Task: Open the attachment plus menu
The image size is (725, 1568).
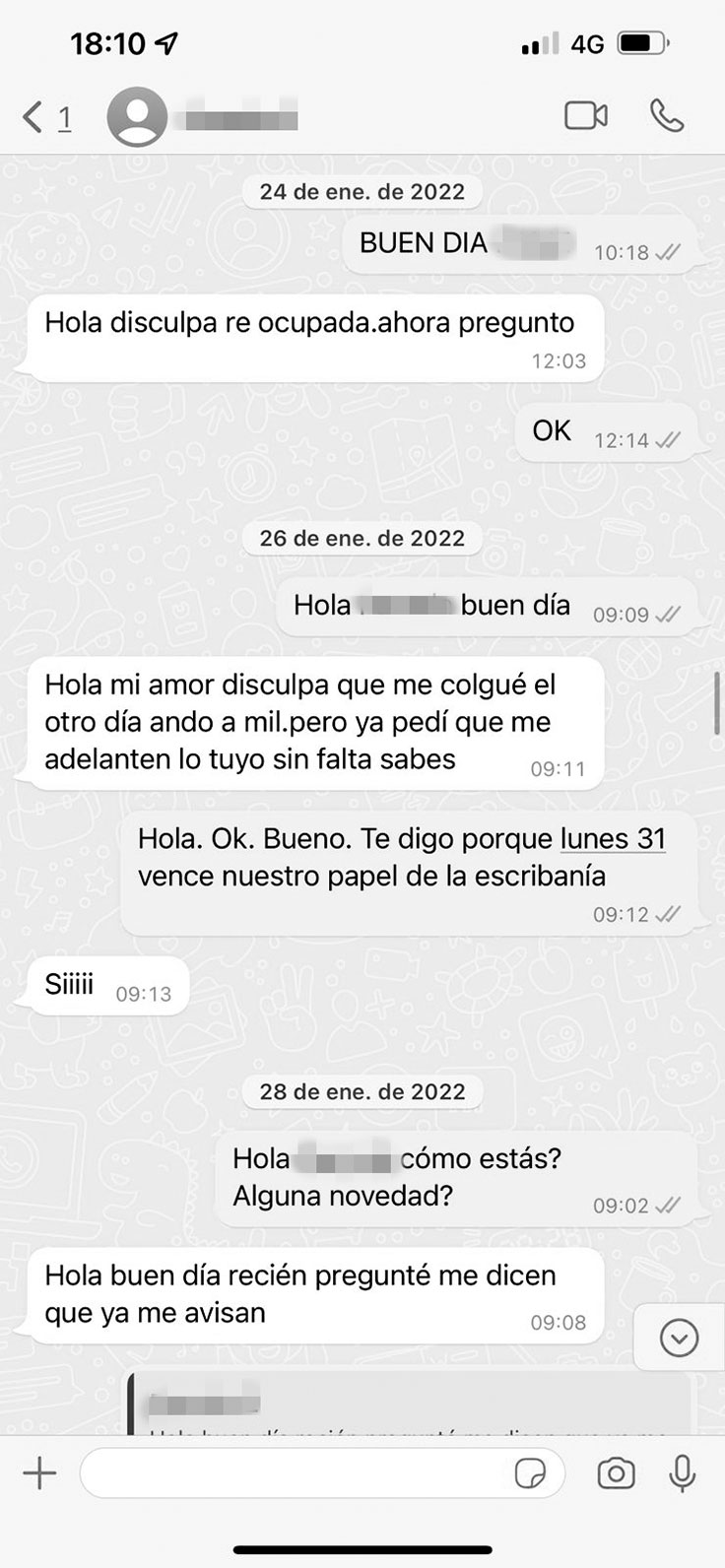Action: click(39, 1473)
